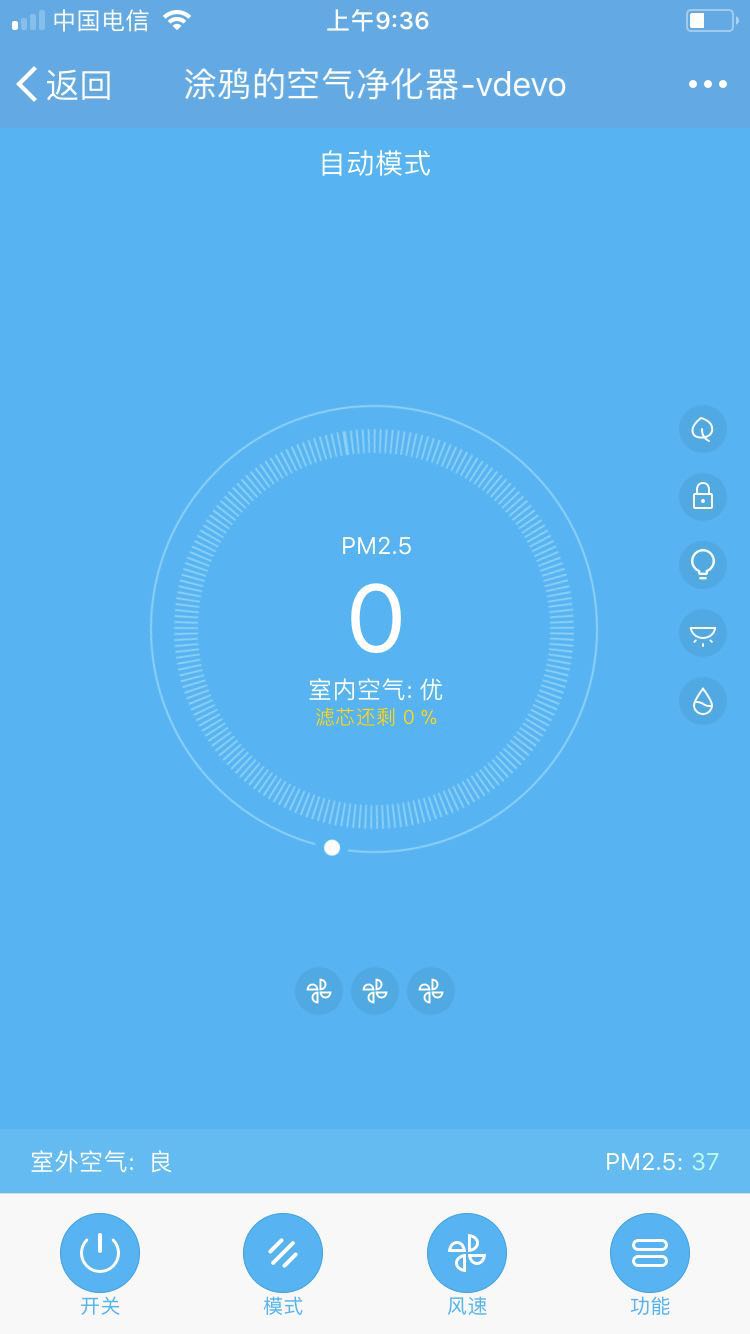Open the 模式 mode selector icon
The height and width of the screenshot is (1334, 750).
tap(282, 1251)
